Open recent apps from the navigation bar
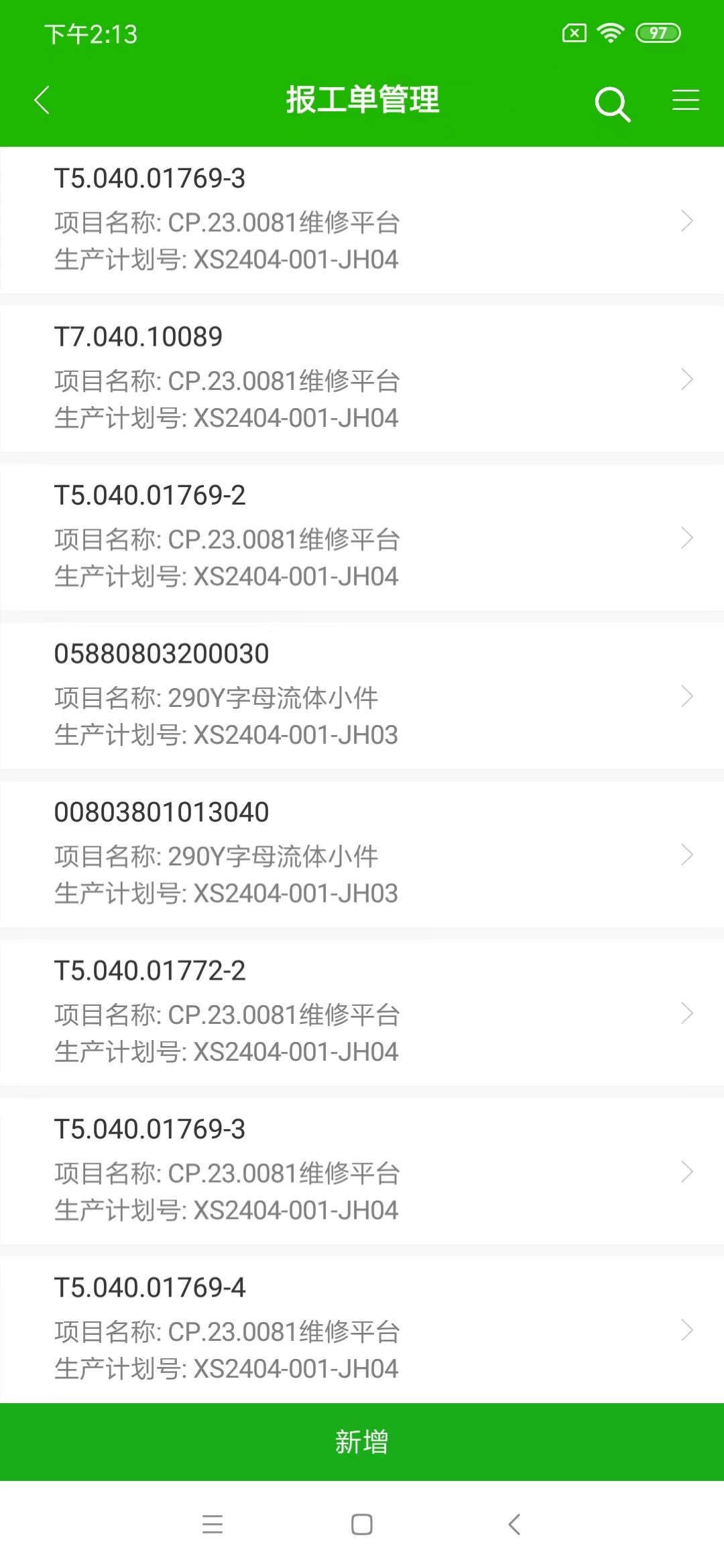This screenshot has height=1568, width=724. click(x=213, y=1524)
